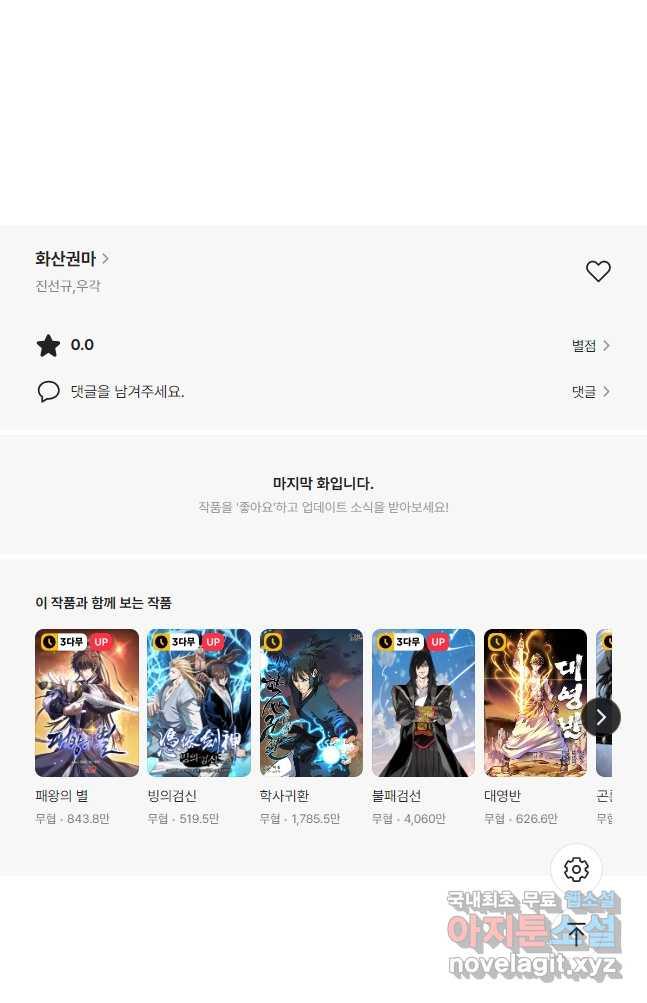
Task: Tap 댓글을 남겨주세요 to leave a comment
Action: pos(127,391)
